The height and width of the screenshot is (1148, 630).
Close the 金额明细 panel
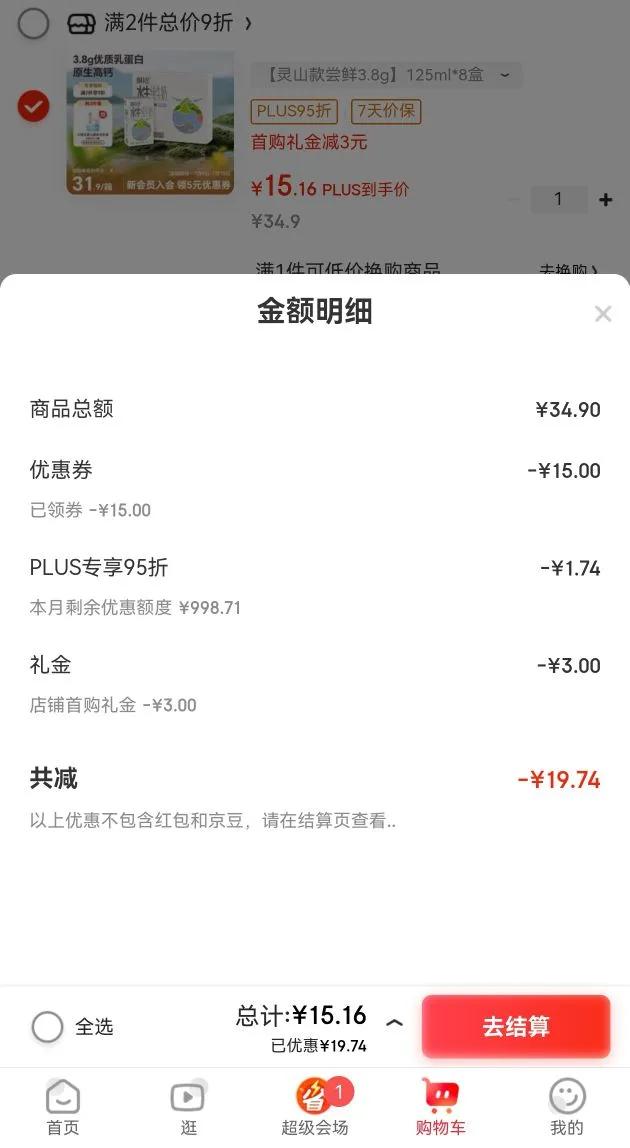(602, 314)
